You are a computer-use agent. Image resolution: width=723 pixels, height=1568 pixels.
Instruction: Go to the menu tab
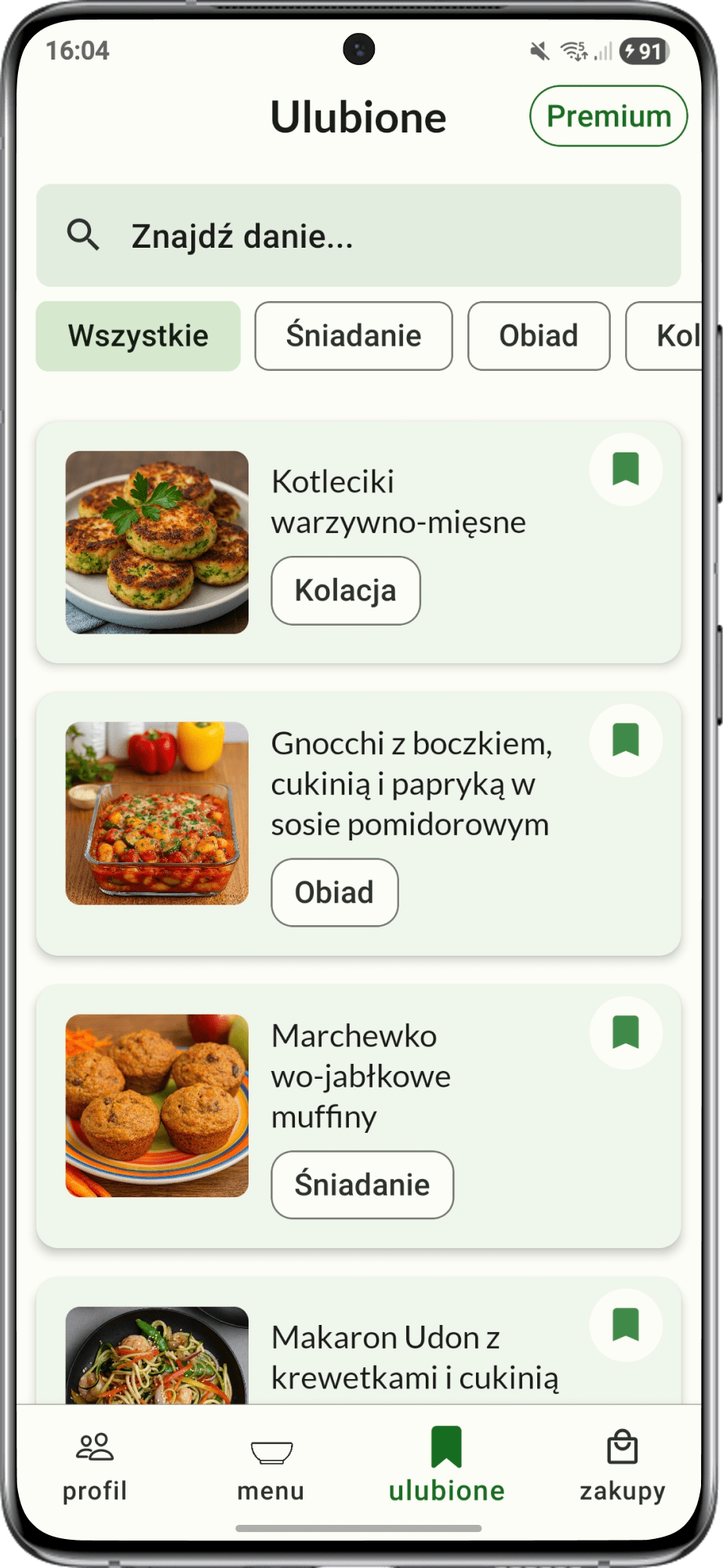(271, 1465)
